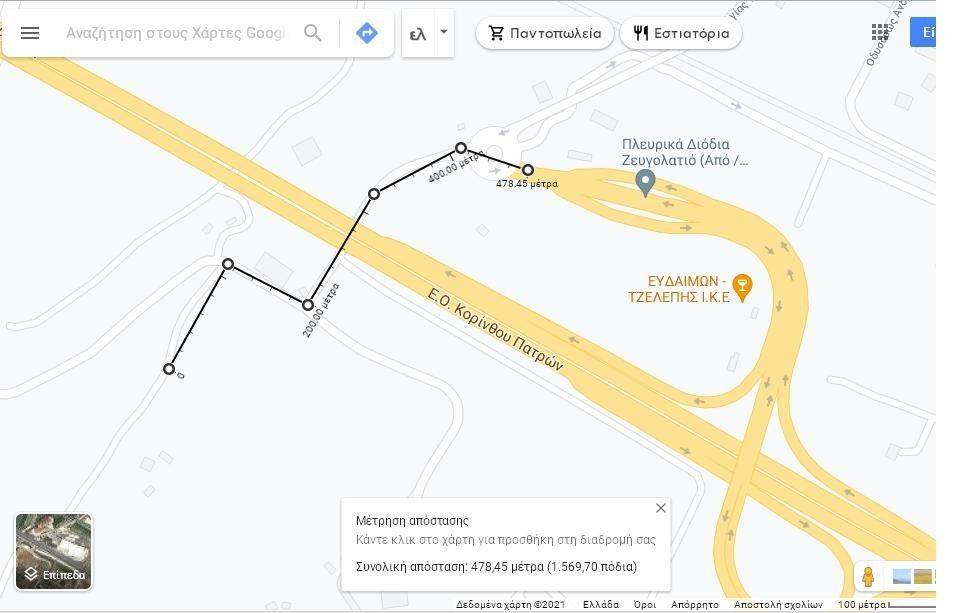
Task: Expand the ελ language dropdown
Action: click(x=428, y=33)
